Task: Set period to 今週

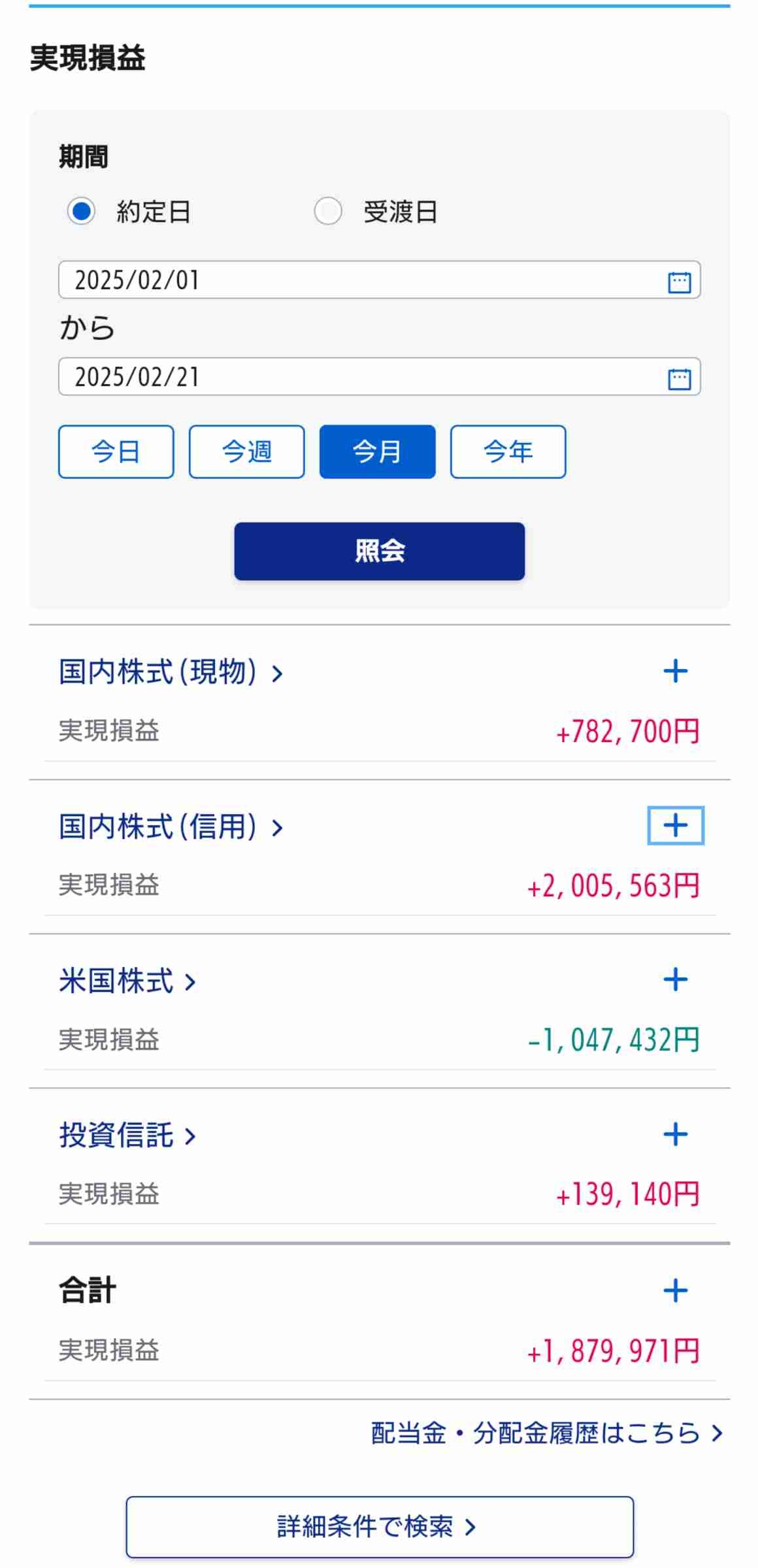Action: tap(247, 451)
